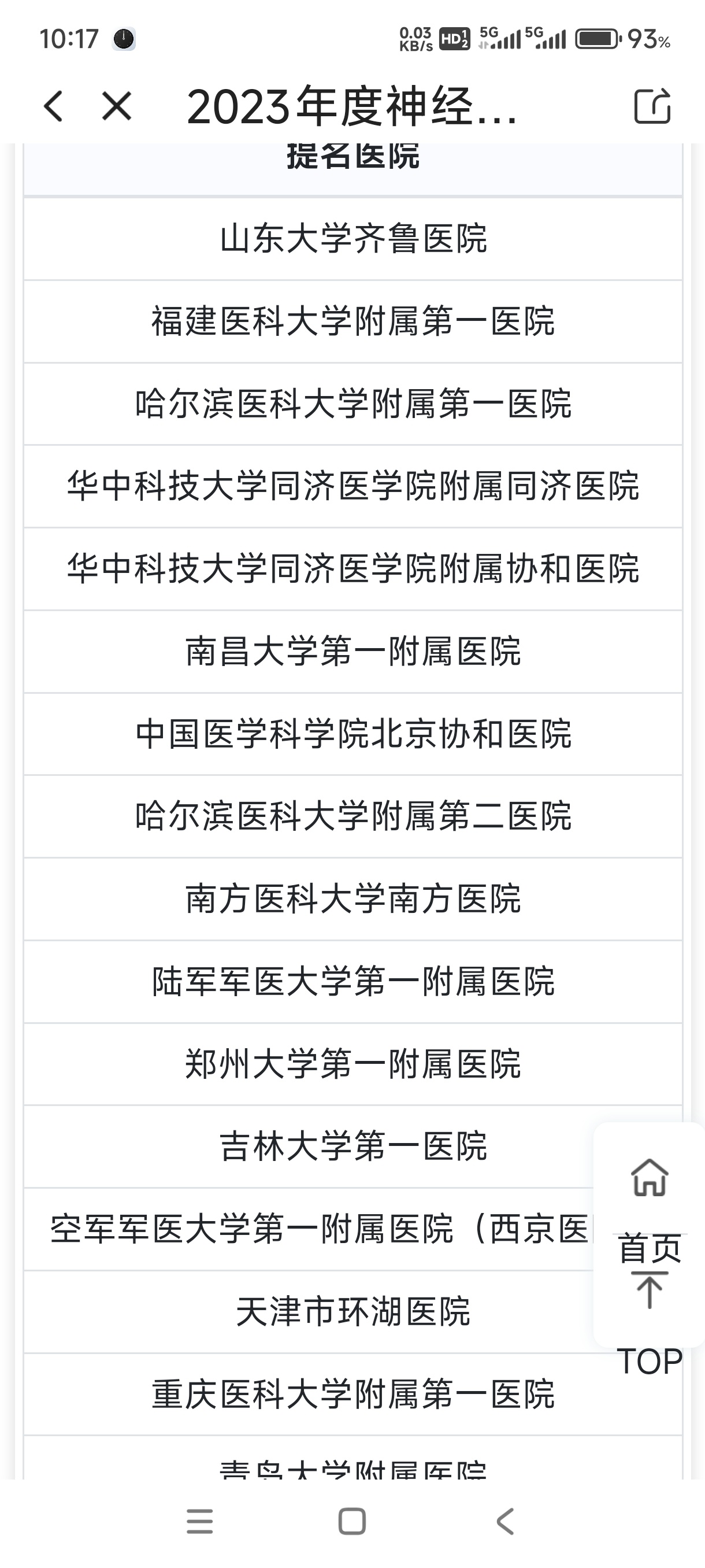
Task: Go back using the header arrow
Action: 54,106
